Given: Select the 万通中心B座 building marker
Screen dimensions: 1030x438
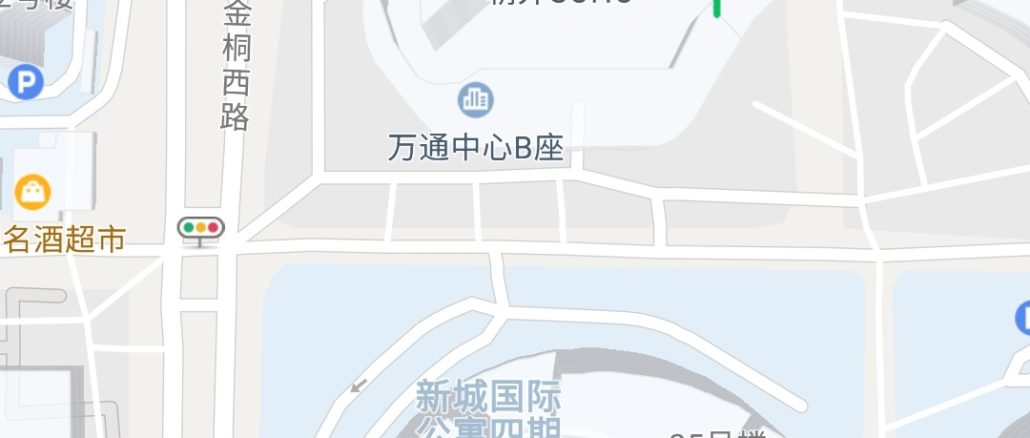Looking at the screenshot, I should click(476, 99).
